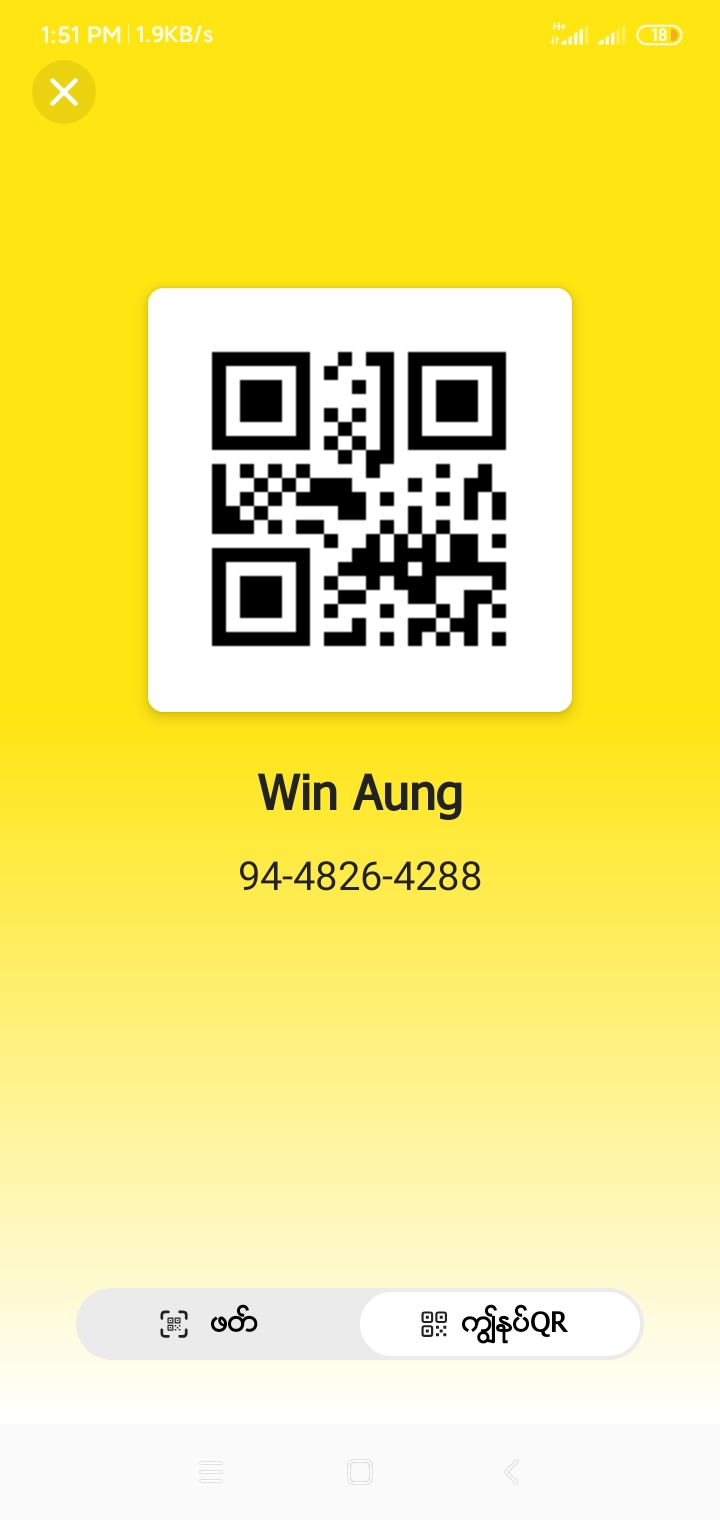720x1520 pixels.
Task: Open the recent apps menu button
Action: (x=210, y=1472)
